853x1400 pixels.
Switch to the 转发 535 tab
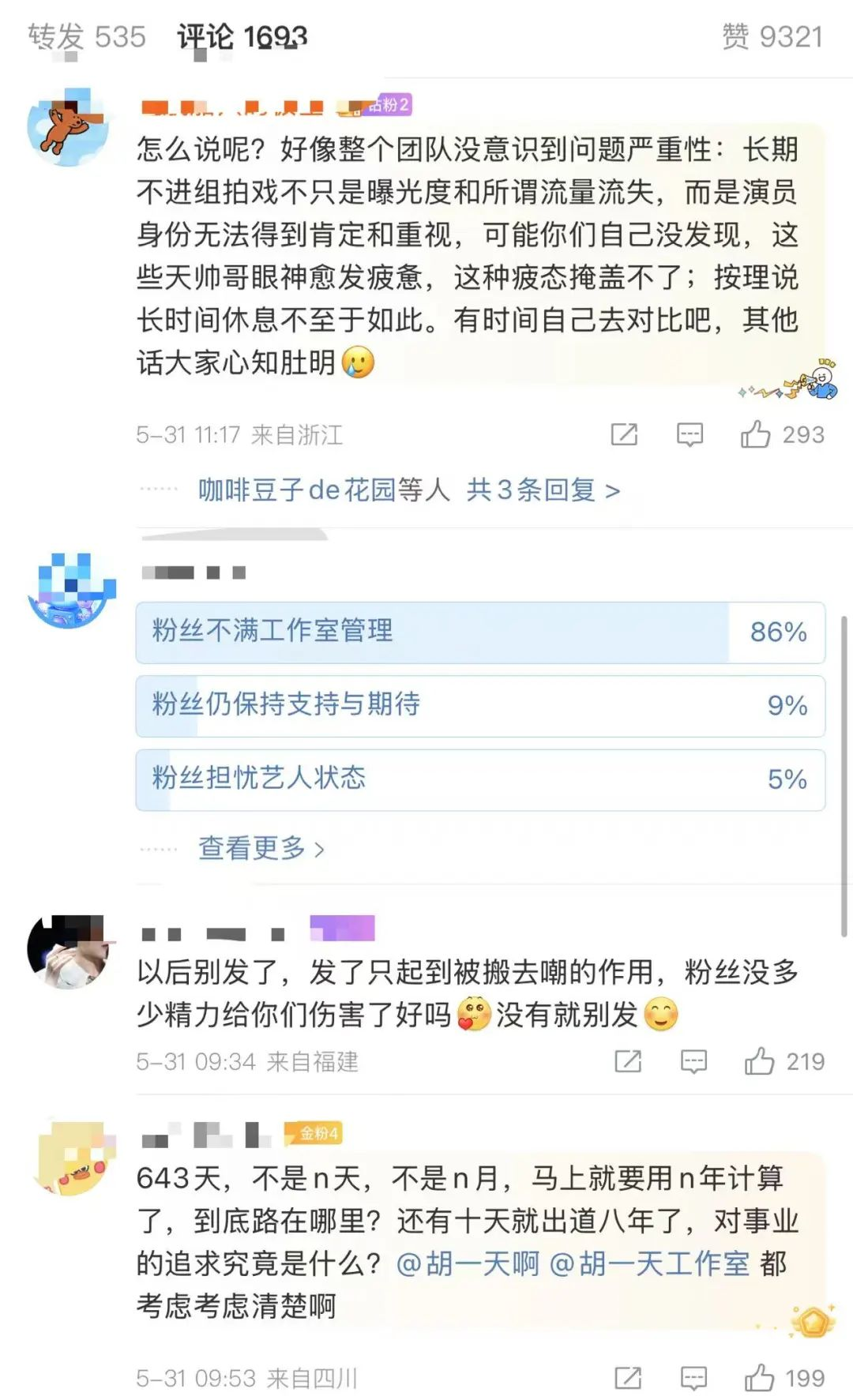pos(87,37)
